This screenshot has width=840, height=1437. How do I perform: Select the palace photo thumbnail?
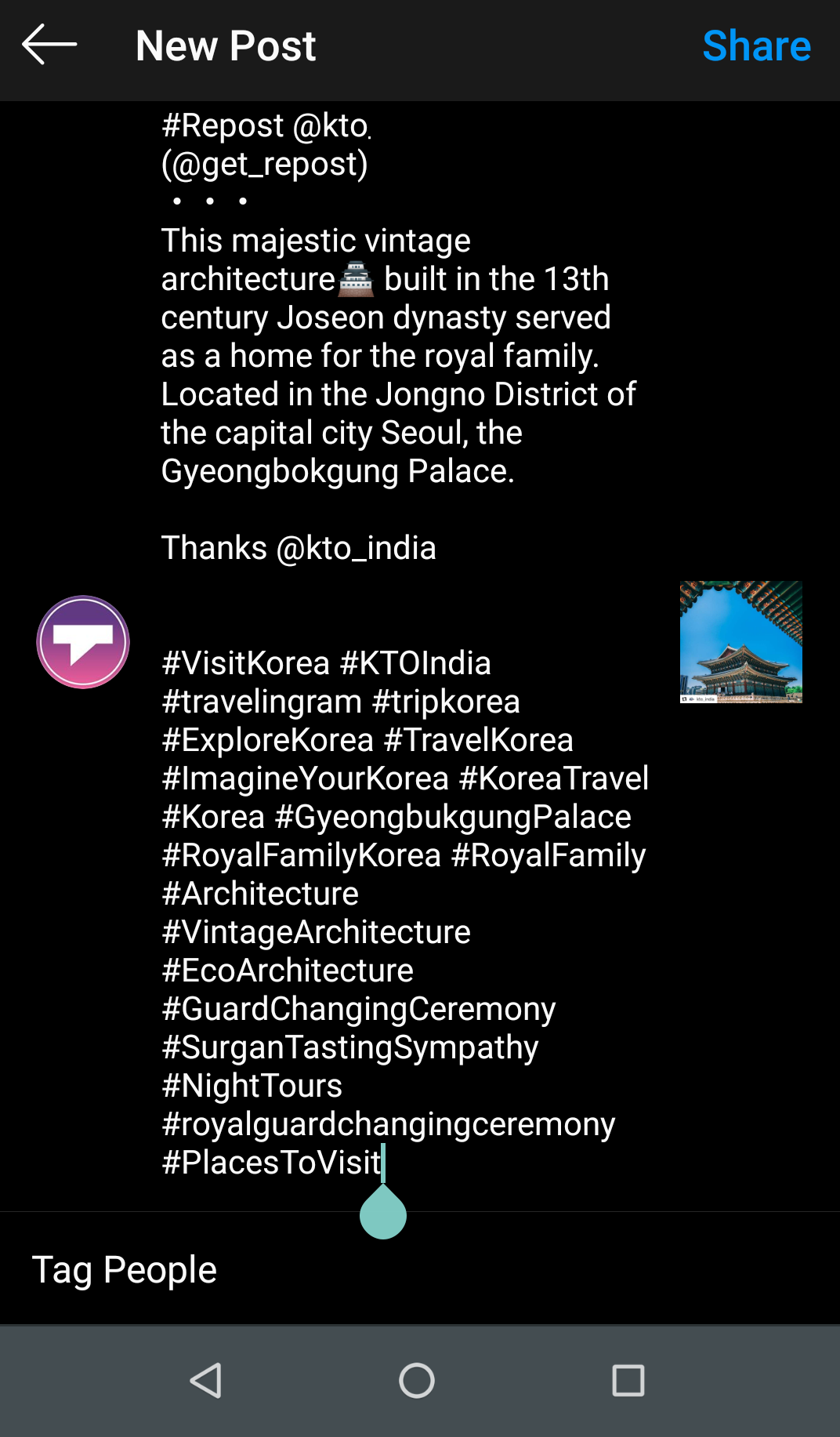(740, 641)
